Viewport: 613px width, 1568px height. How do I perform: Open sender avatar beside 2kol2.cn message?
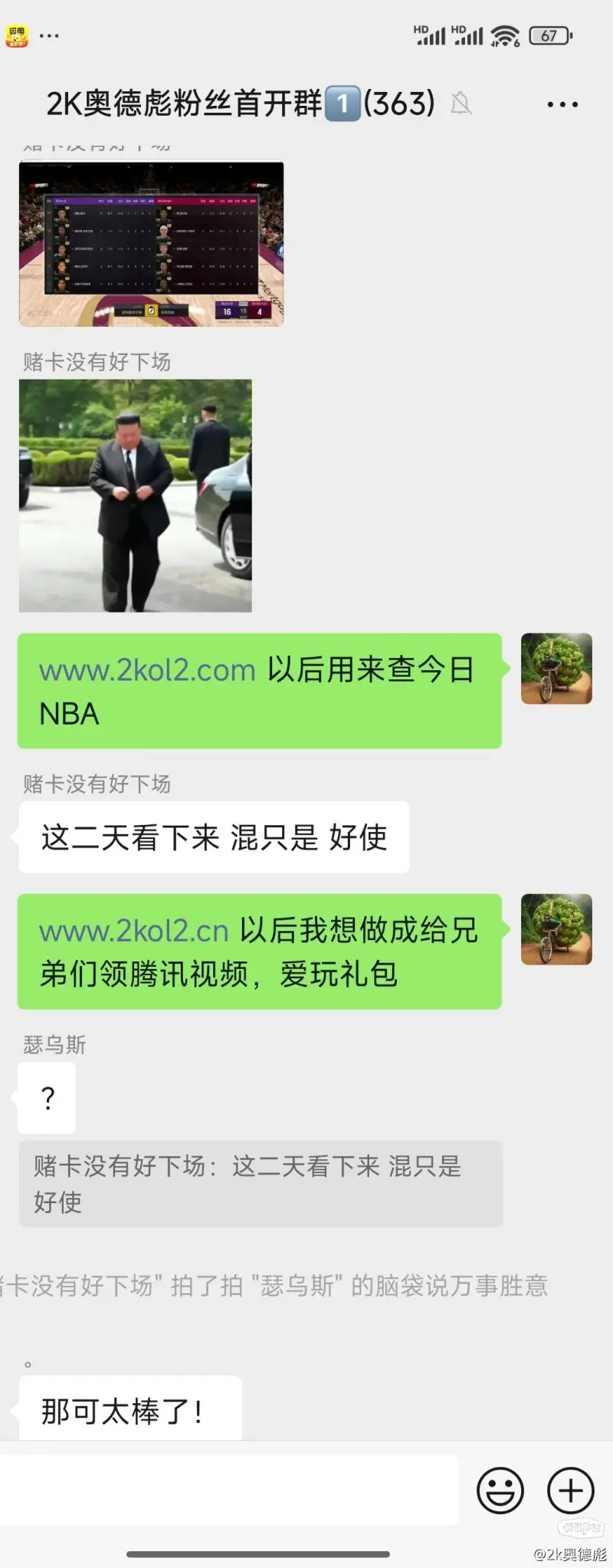point(556,929)
